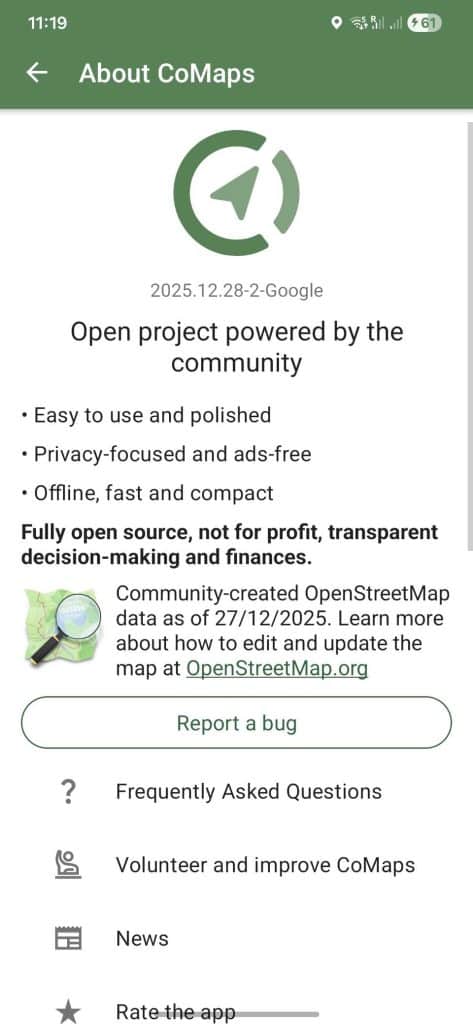473x1024 pixels.
Task: Tap the Report a bug button
Action: tap(236, 723)
